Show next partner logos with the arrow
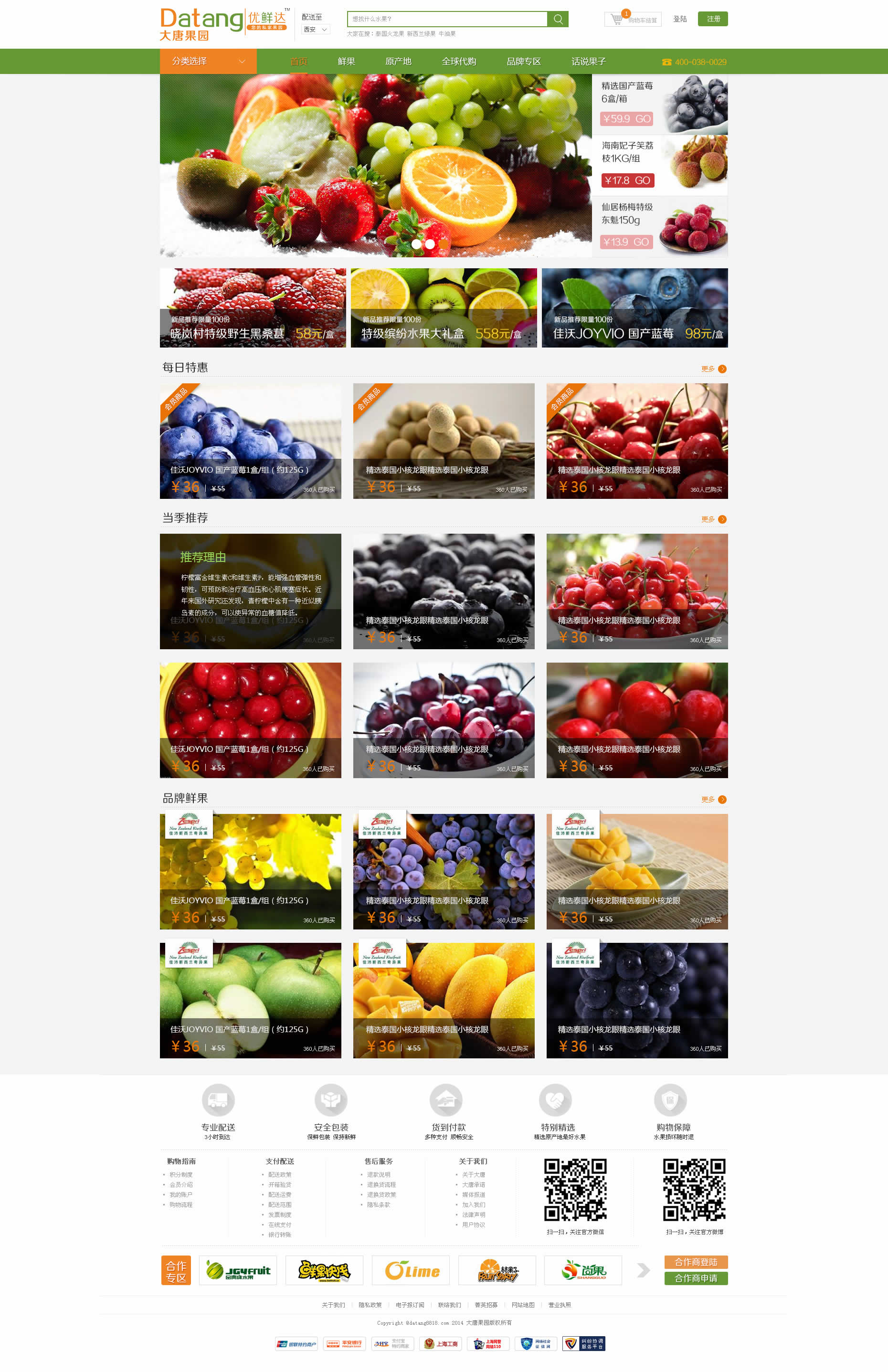 (643, 1270)
